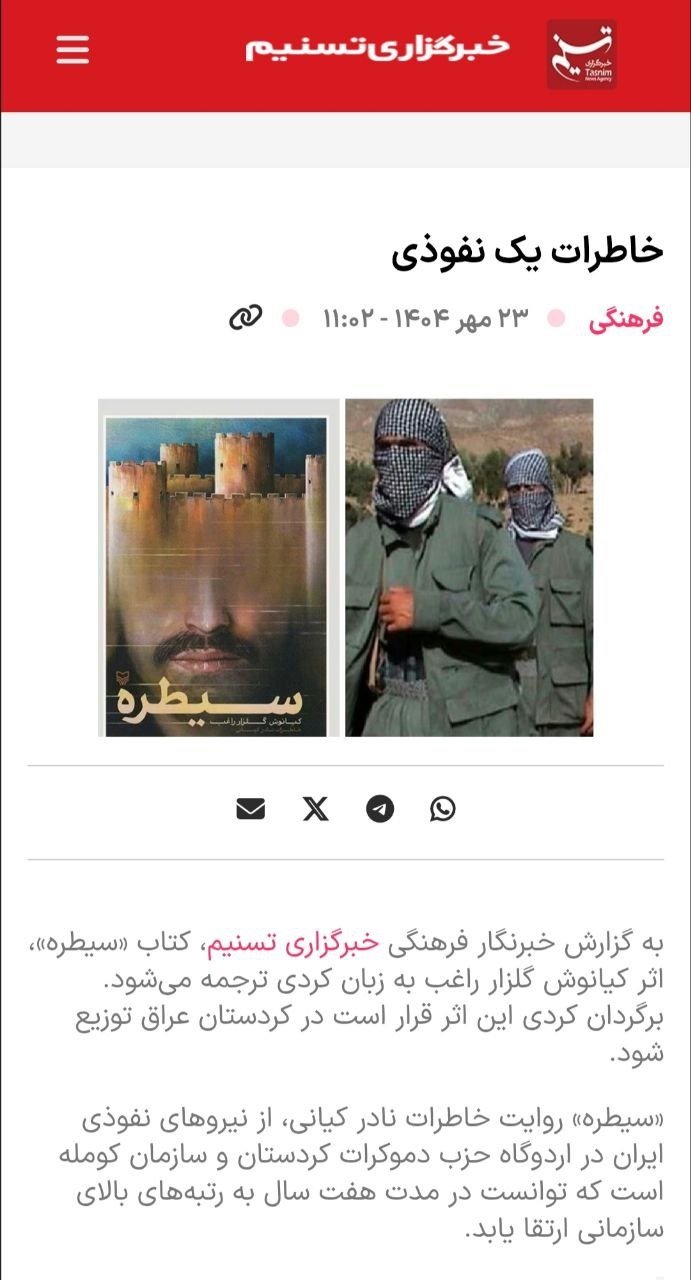The image size is (691, 1280).
Task: Open the hamburger menu
Action: tap(73, 50)
